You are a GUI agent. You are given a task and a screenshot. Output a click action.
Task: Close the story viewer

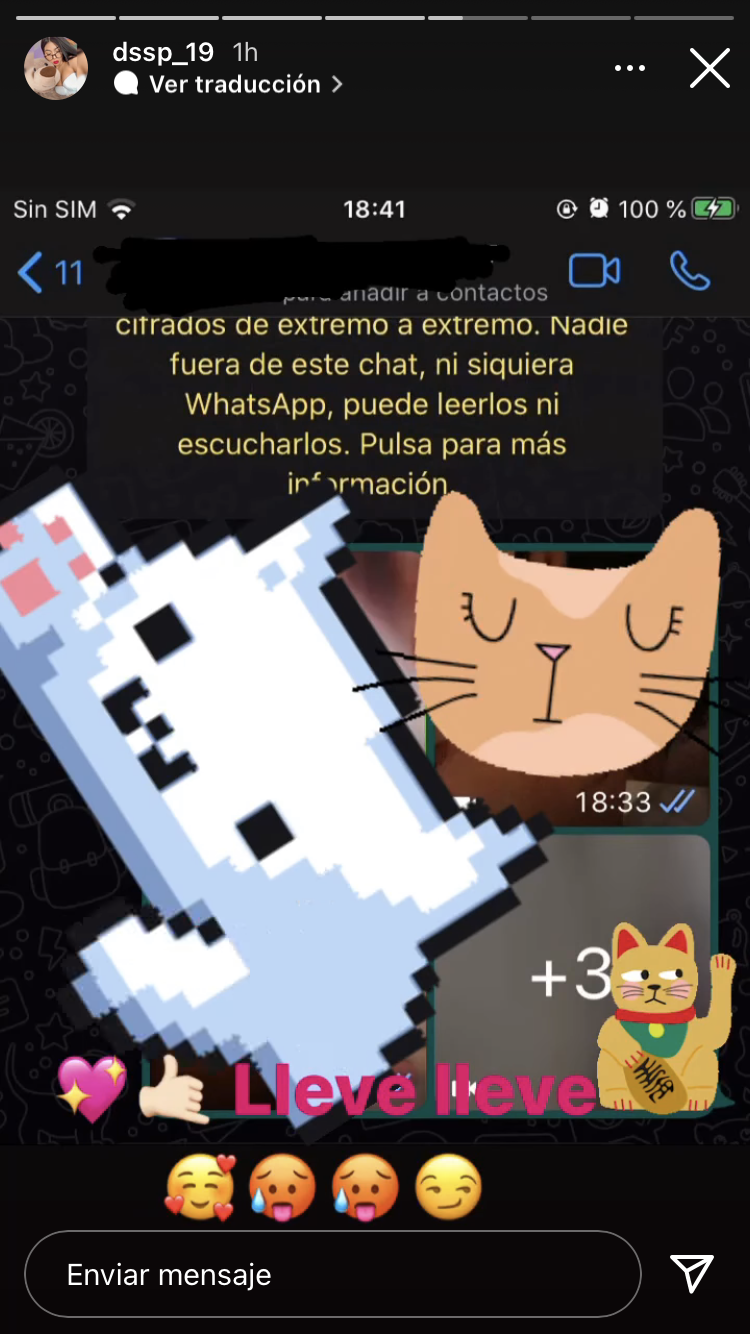pos(709,69)
